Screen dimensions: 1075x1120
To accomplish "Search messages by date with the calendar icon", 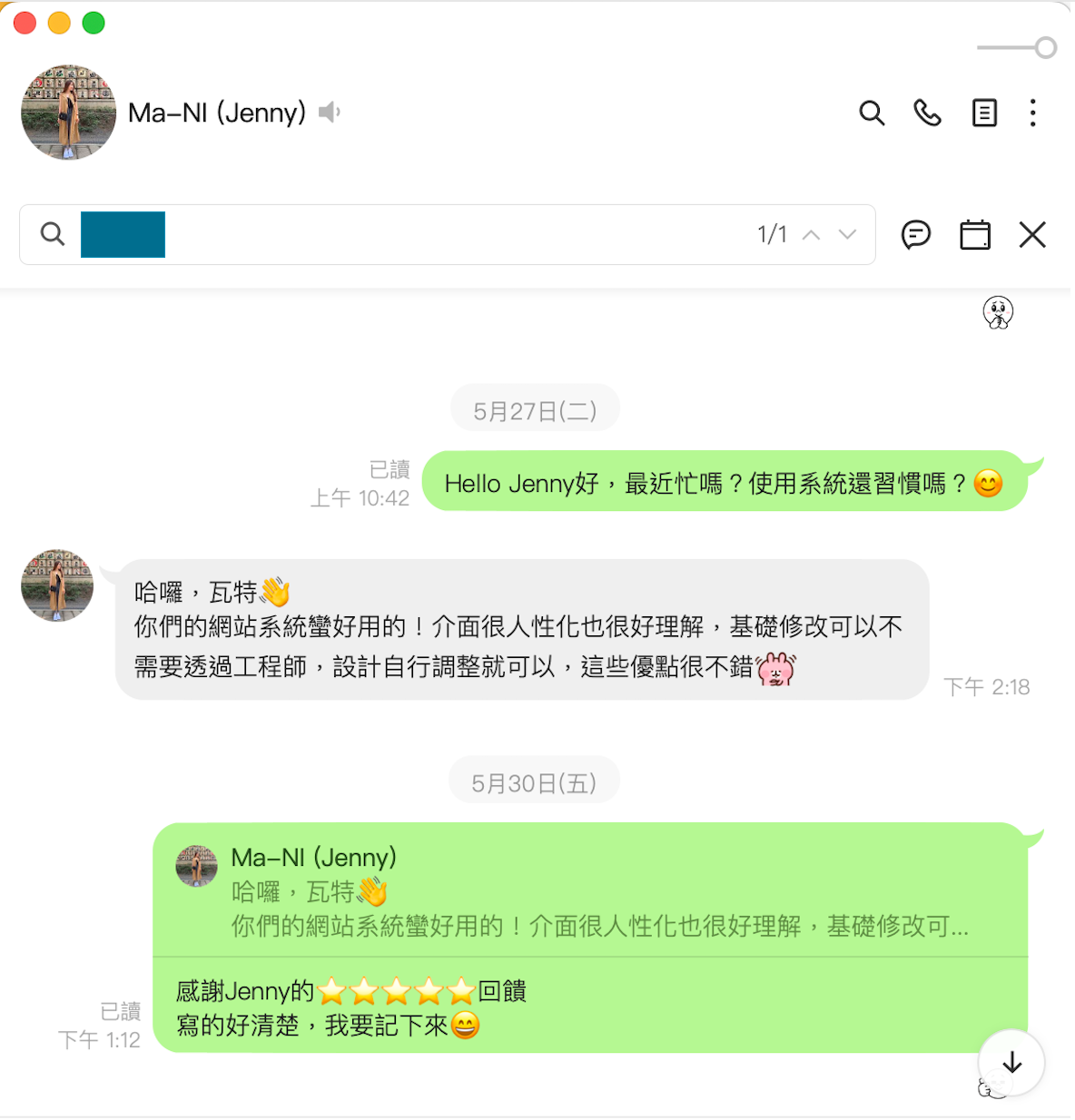I will (x=975, y=235).
